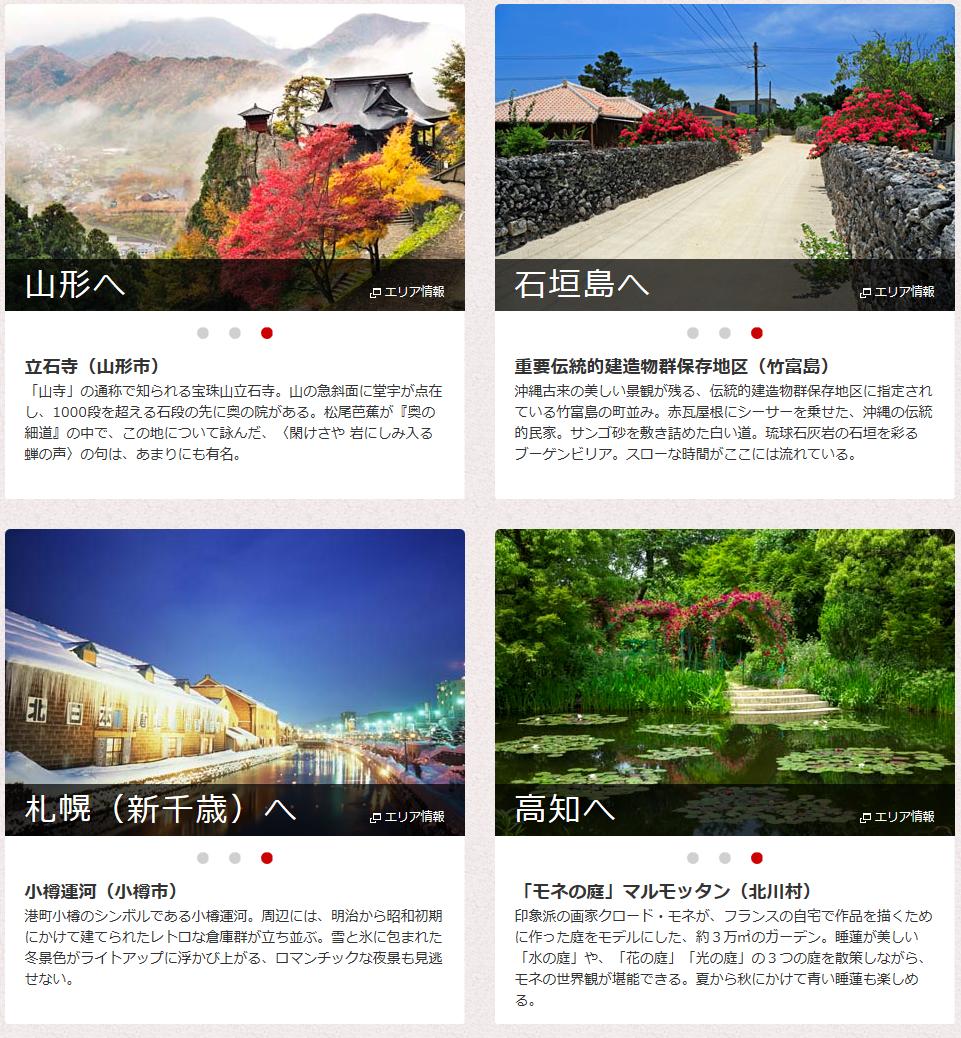Open エリア情報 link on the 山形へ card
Viewport: 961px width, 1038px height.
[x=408, y=292]
